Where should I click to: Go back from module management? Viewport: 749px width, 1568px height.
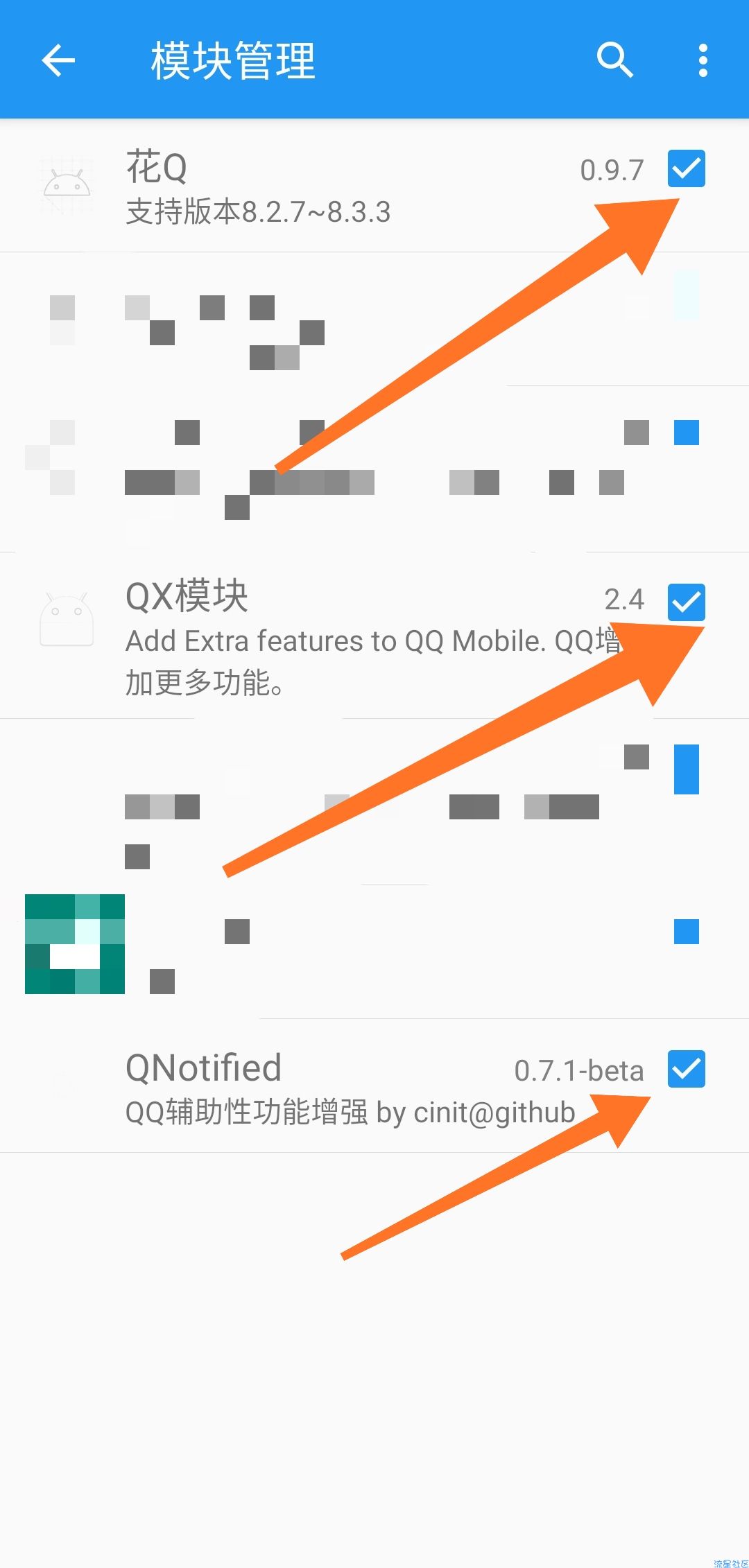[x=58, y=60]
